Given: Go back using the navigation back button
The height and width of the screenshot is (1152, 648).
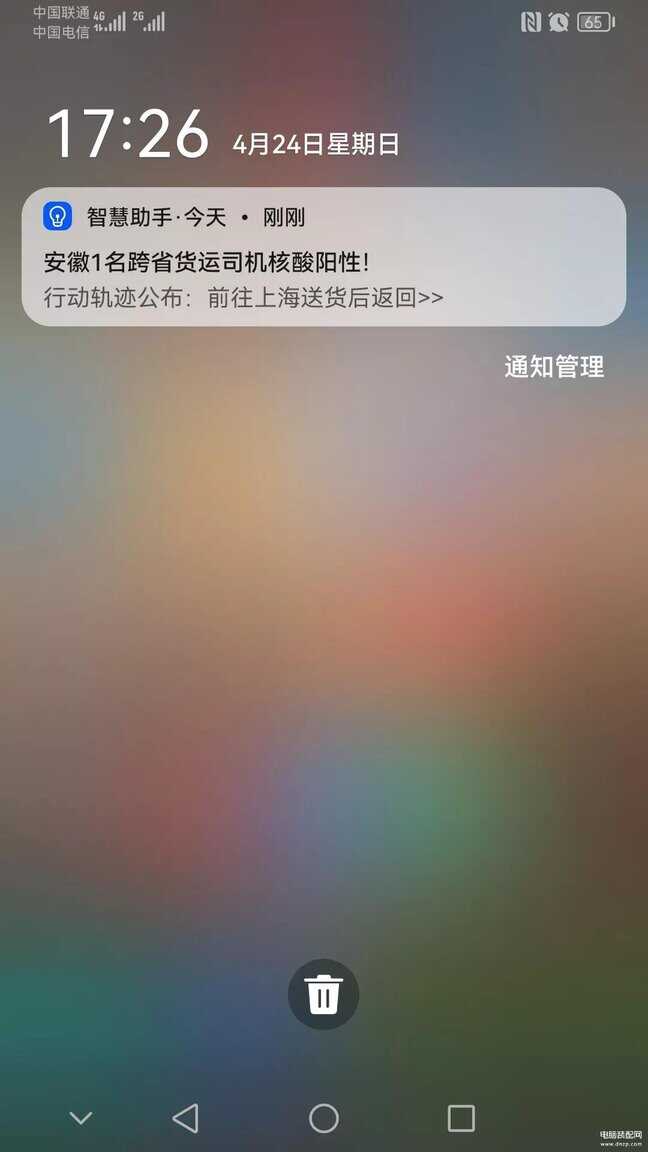Looking at the screenshot, I should click(186, 1118).
